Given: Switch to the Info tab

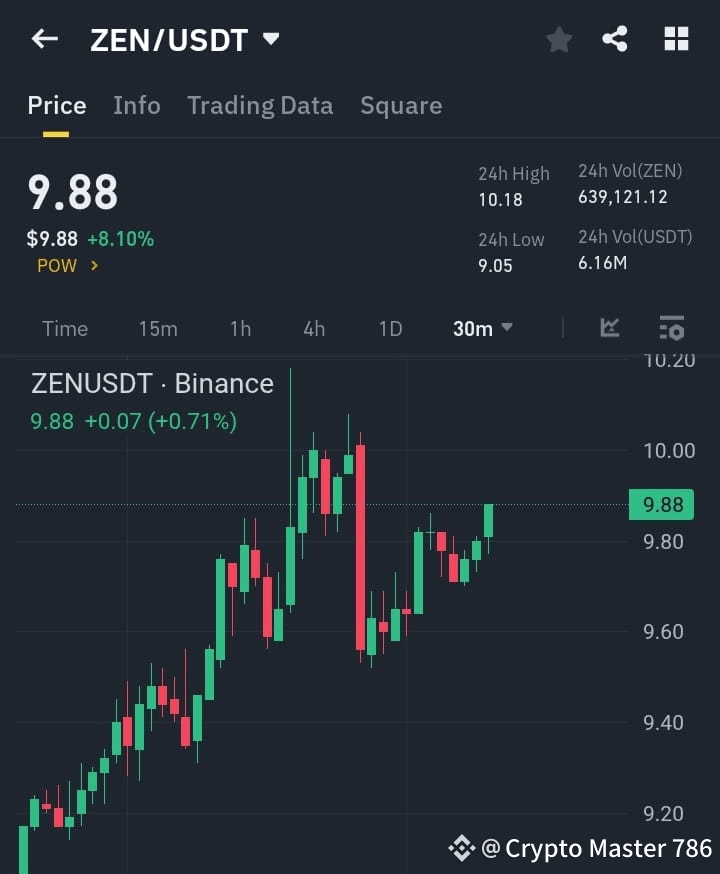Looking at the screenshot, I should point(137,105).
